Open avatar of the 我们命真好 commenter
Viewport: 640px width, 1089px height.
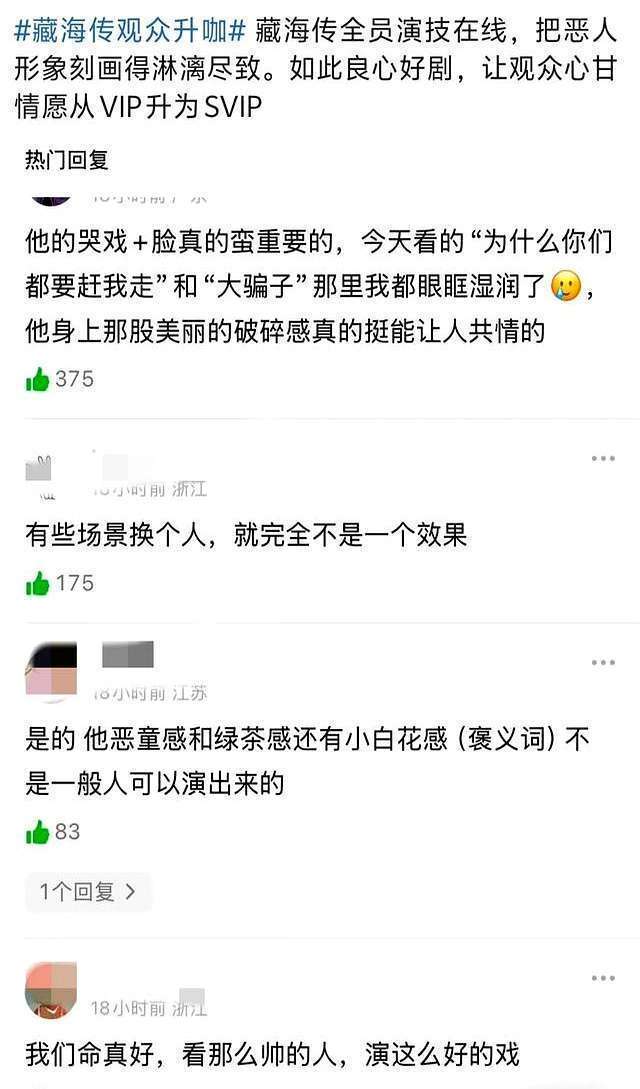coord(51,990)
